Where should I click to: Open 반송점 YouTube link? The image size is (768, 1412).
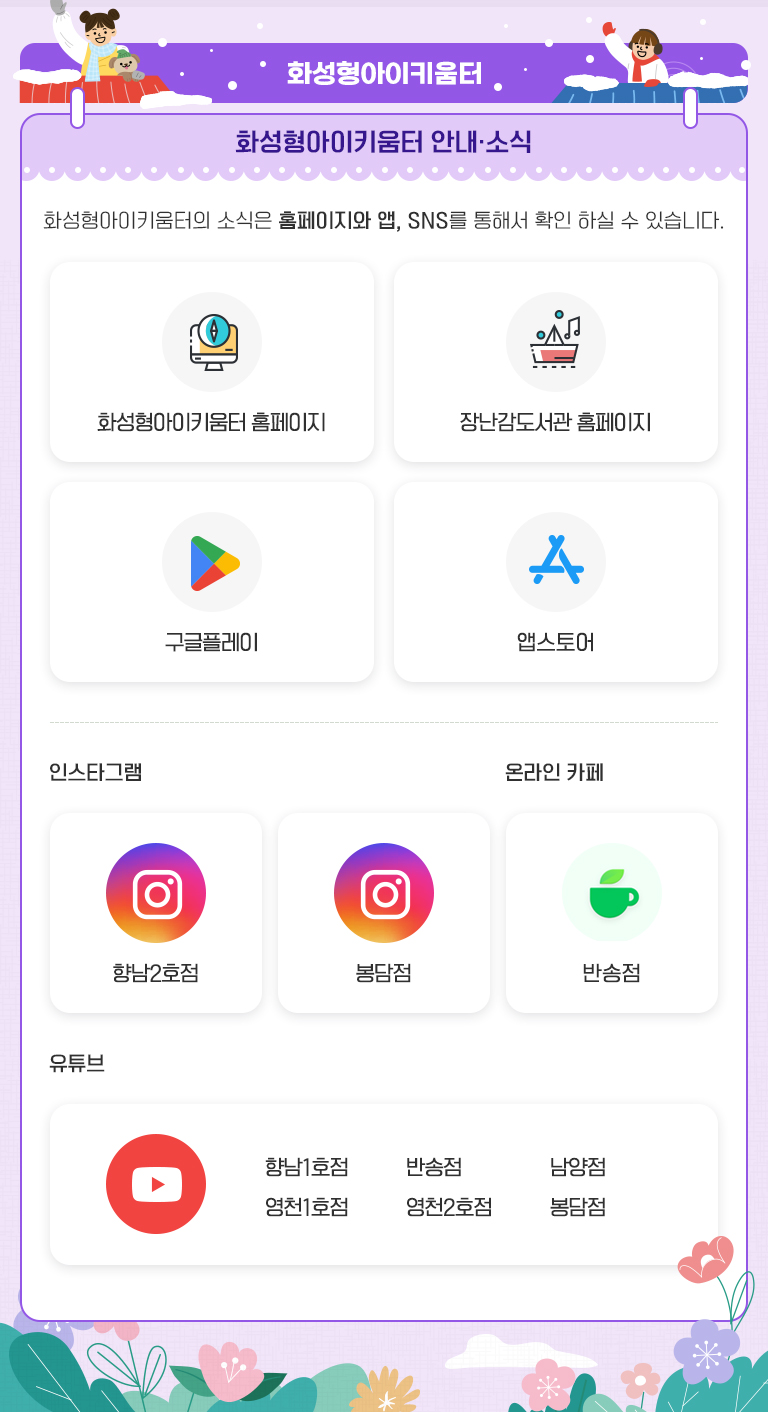point(434,1166)
